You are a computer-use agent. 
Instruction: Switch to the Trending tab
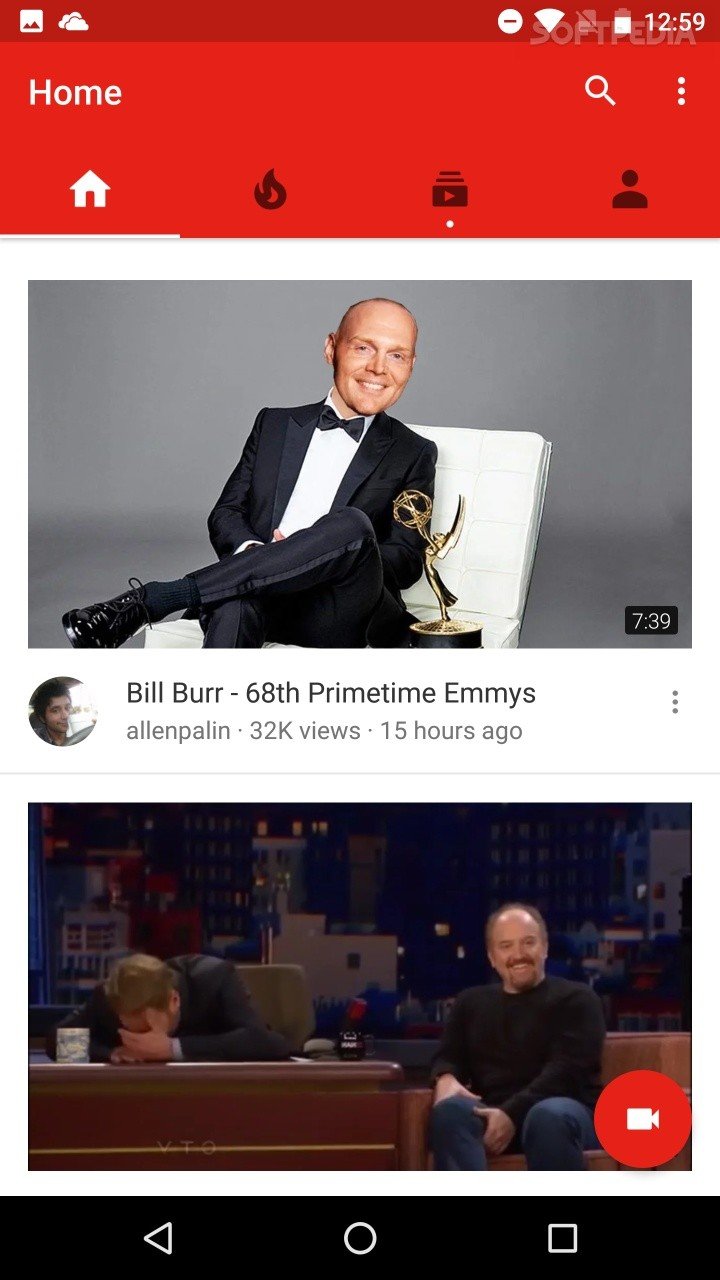coord(270,189)
